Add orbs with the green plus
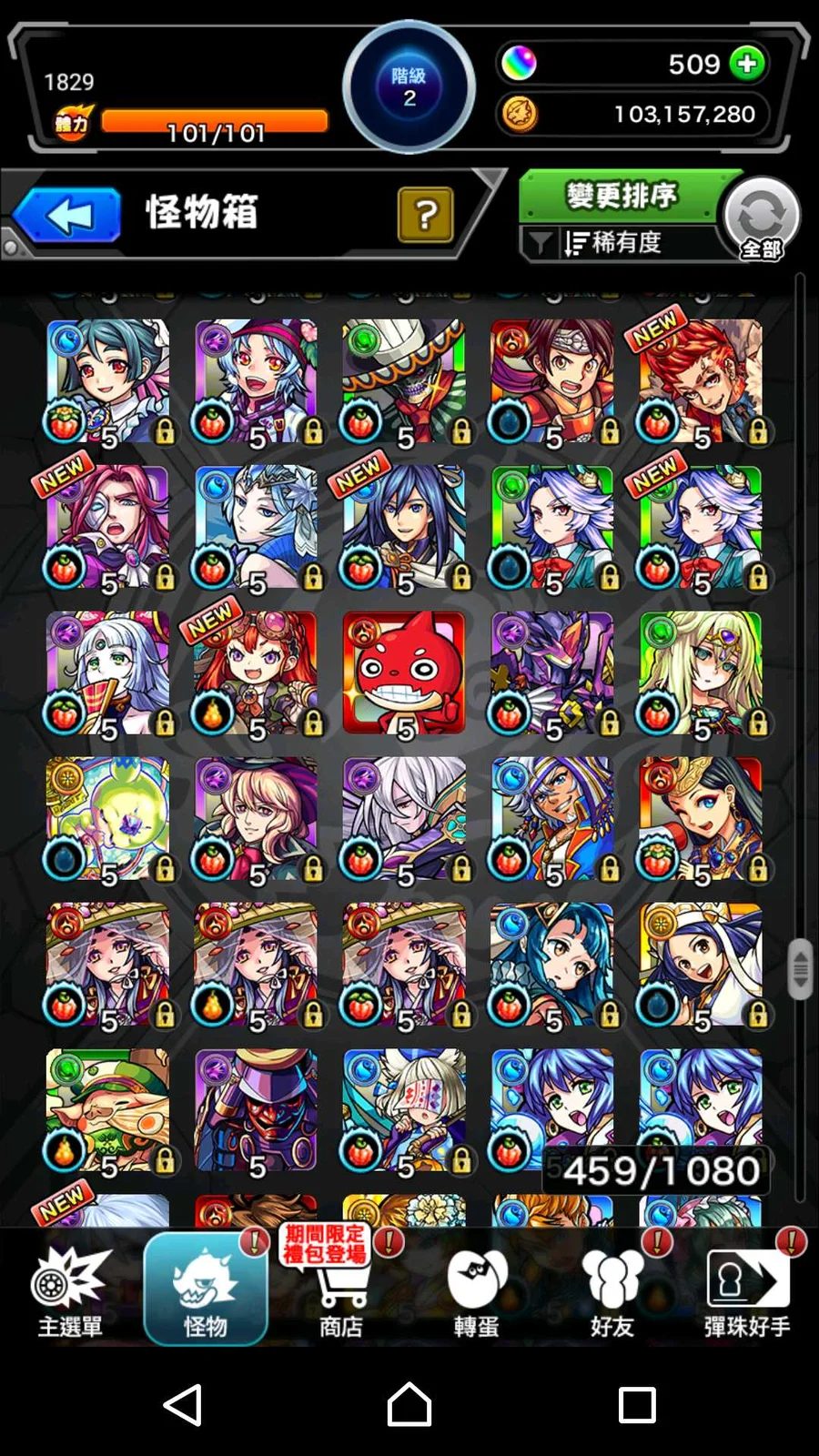819x1456 pixels. point(747,64)
